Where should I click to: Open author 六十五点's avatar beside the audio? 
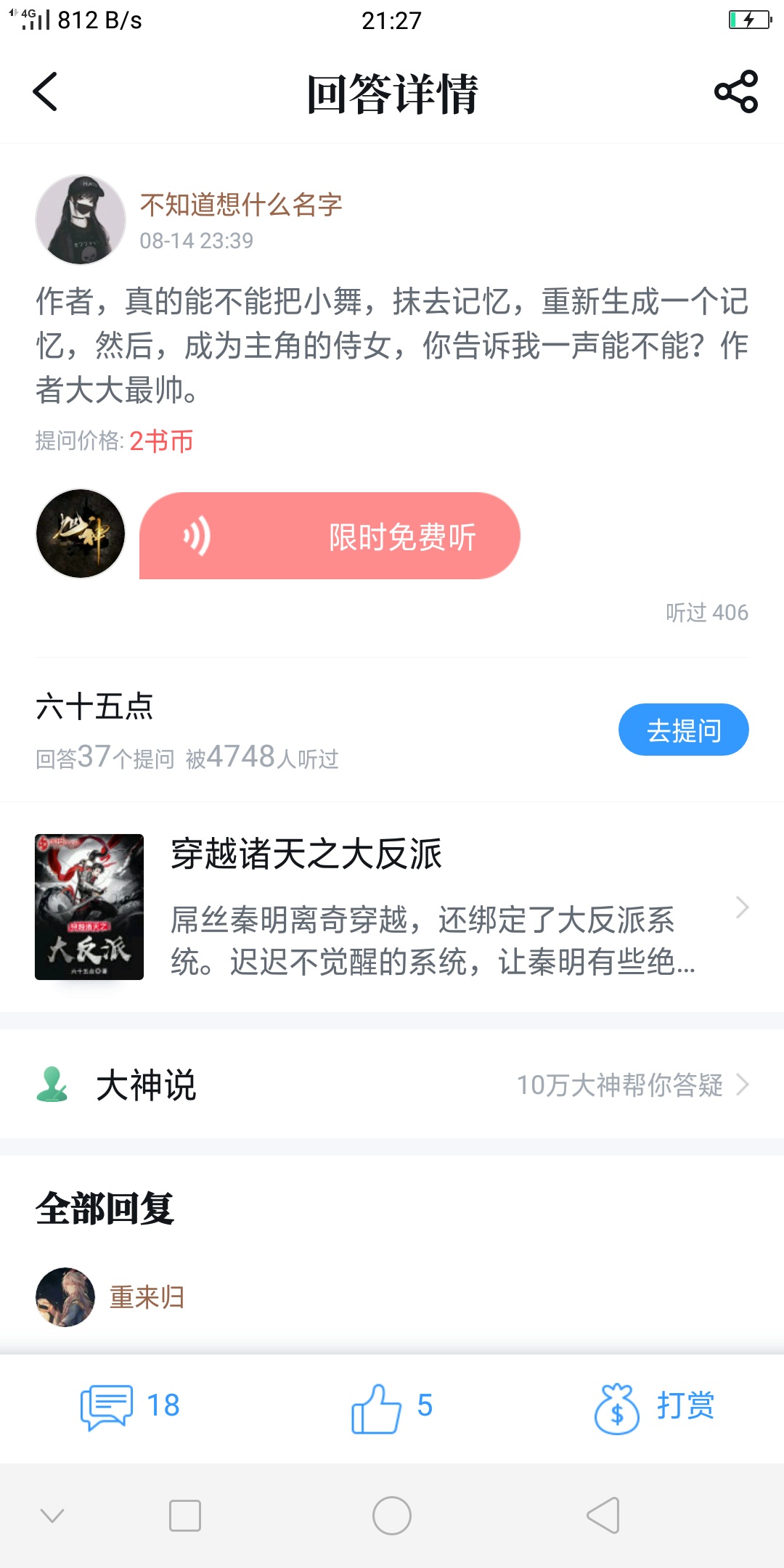tap(81, 534)
